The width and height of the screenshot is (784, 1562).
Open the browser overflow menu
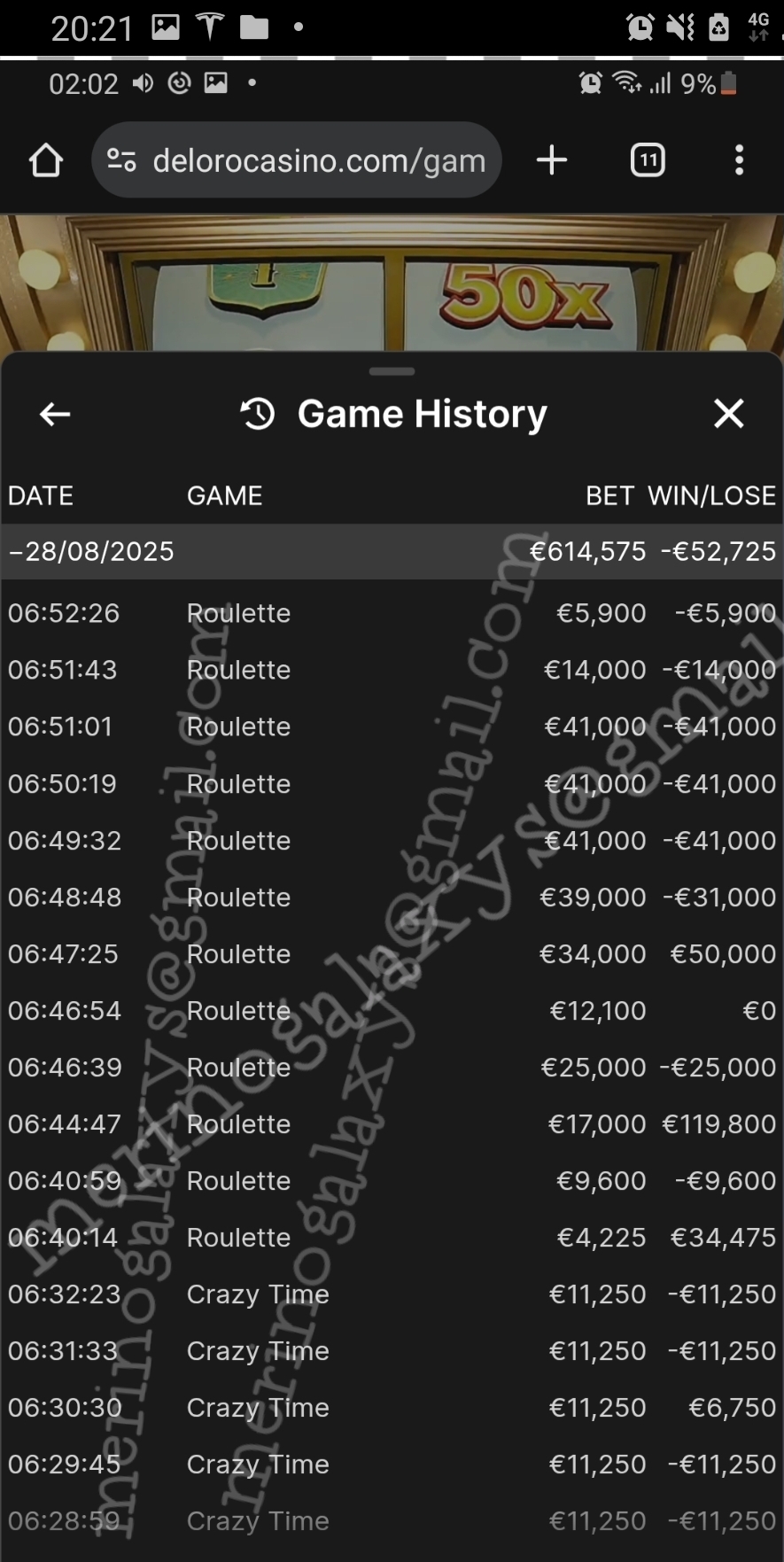point(739,161)
